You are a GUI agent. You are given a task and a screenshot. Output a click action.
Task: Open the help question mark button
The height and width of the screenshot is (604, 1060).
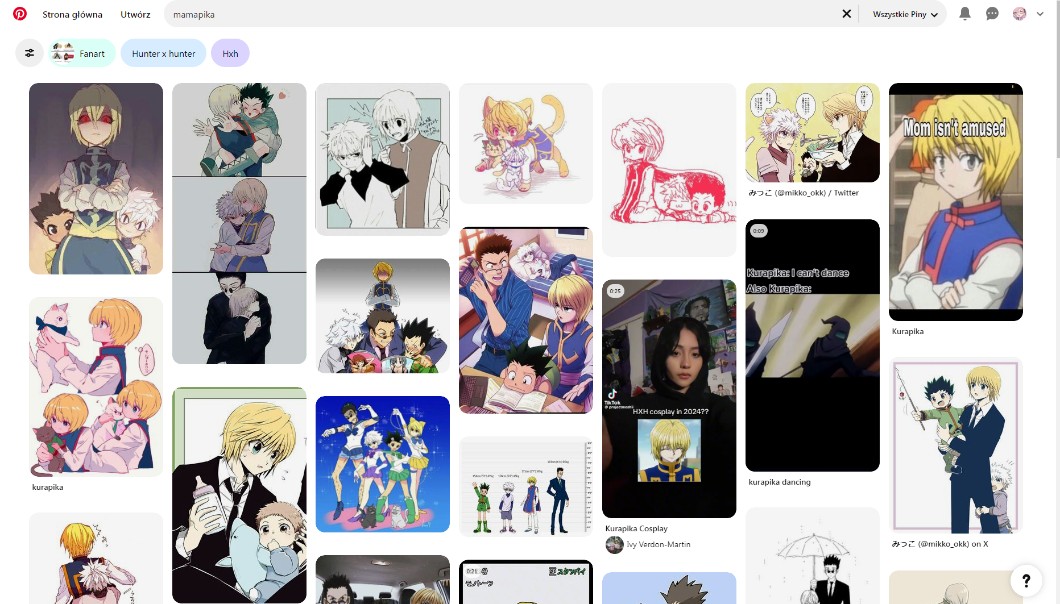tap(1026, 580)
